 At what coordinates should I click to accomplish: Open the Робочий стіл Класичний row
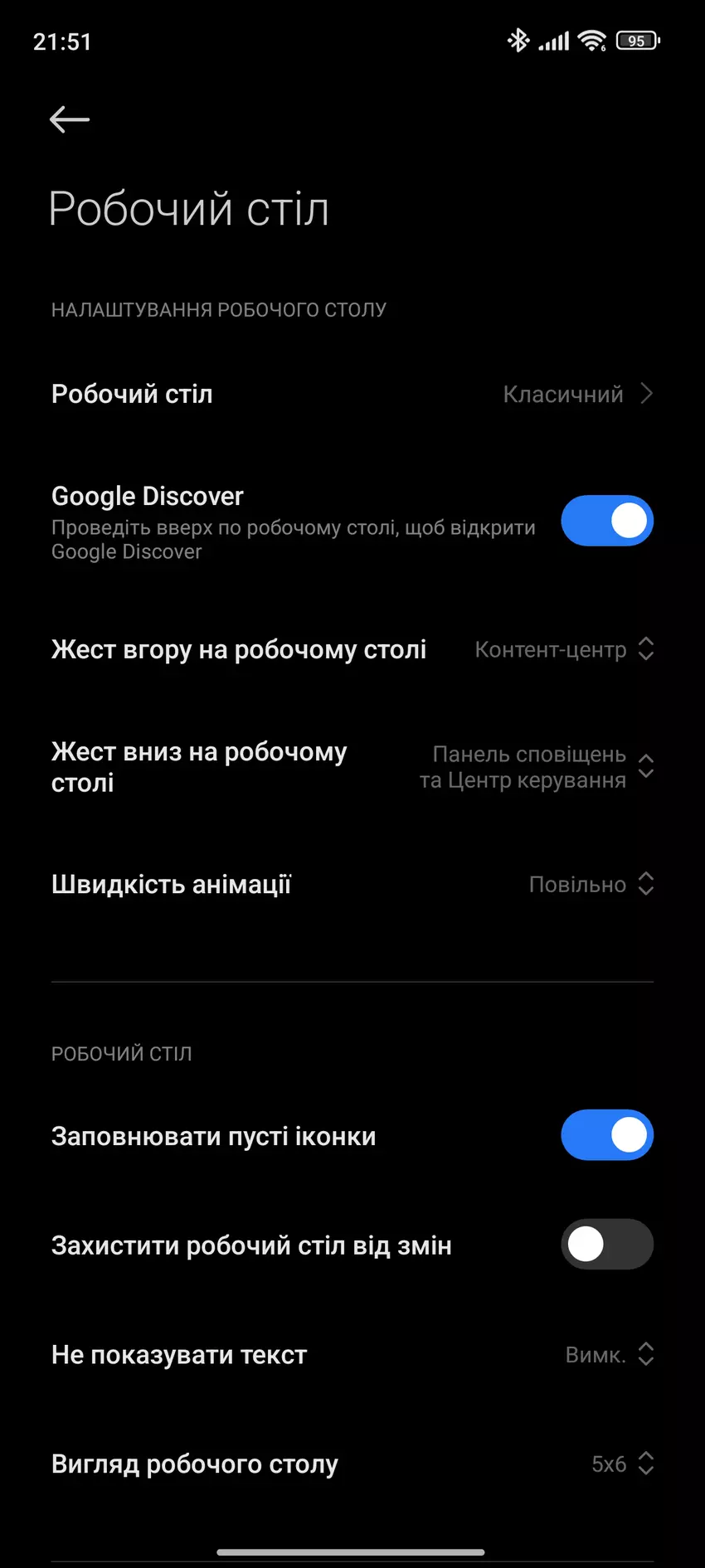[x=352, y=394]
